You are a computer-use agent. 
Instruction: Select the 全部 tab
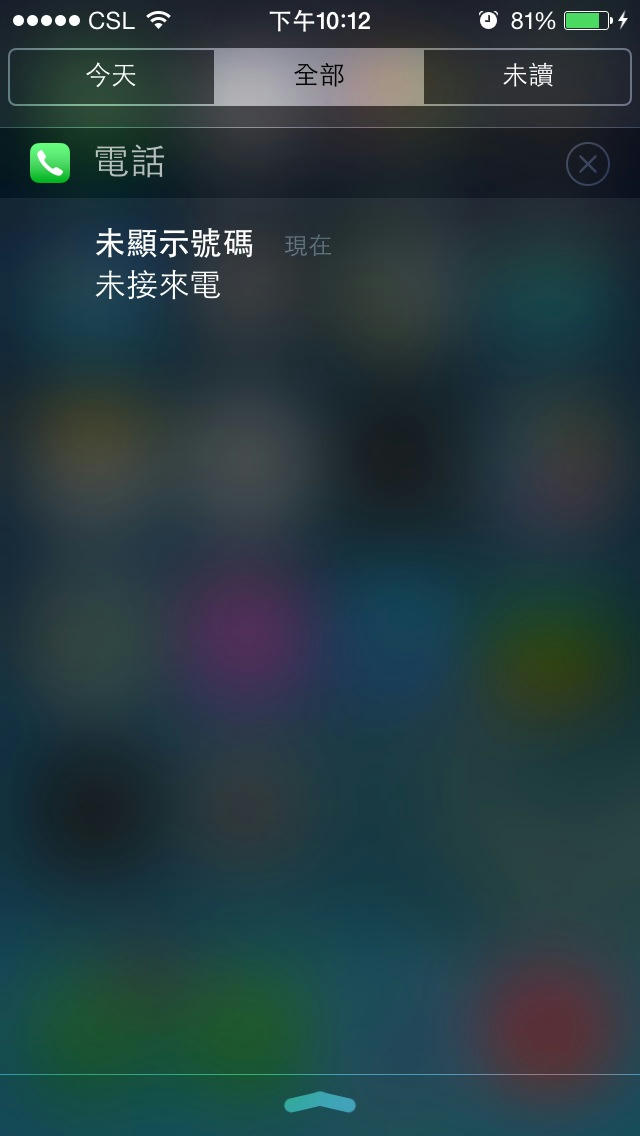pyautogui.click(x=319, y=76)
